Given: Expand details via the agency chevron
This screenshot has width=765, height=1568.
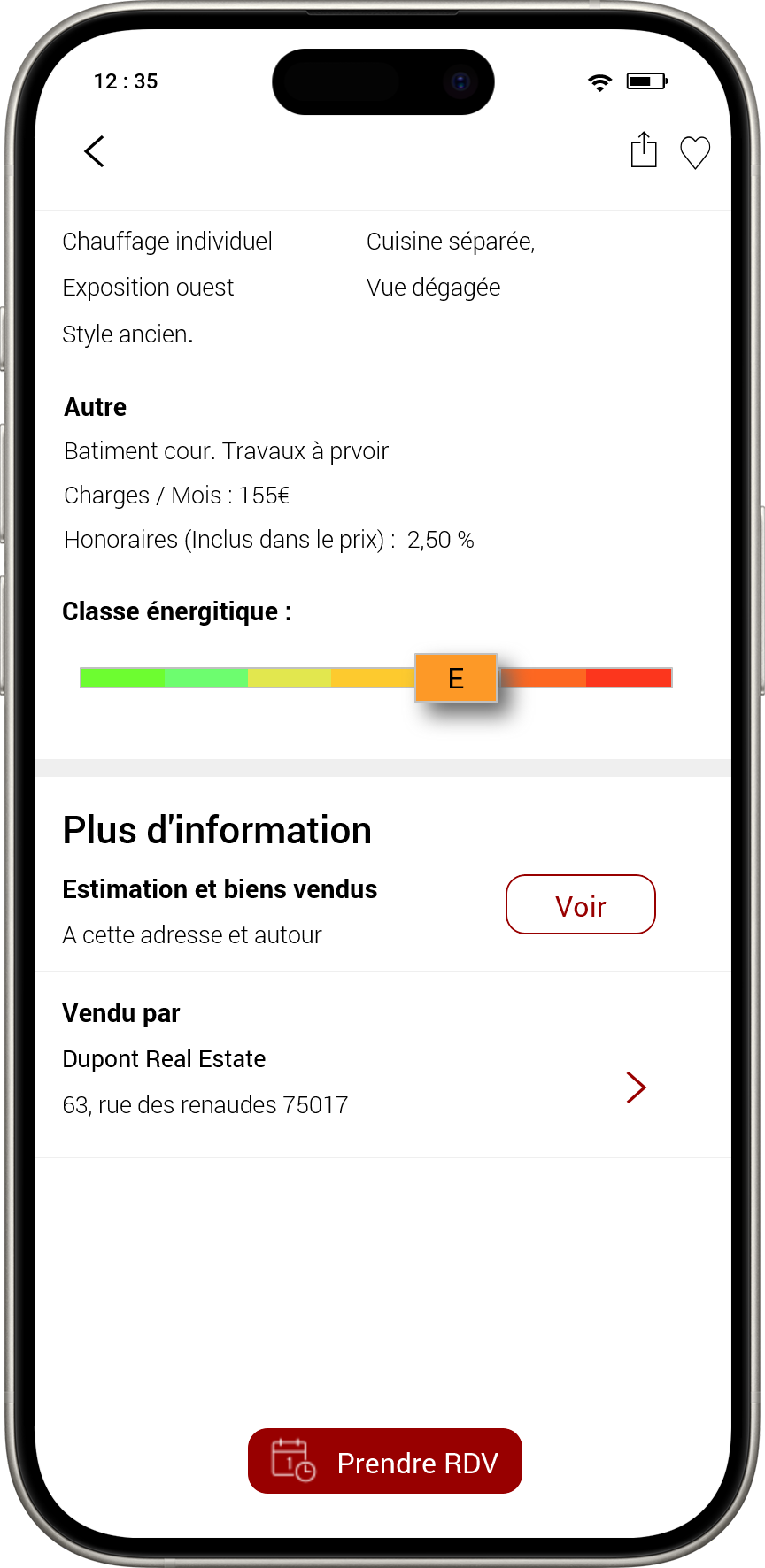Looking at the screenshot, I should click(x=637, y=1088).
